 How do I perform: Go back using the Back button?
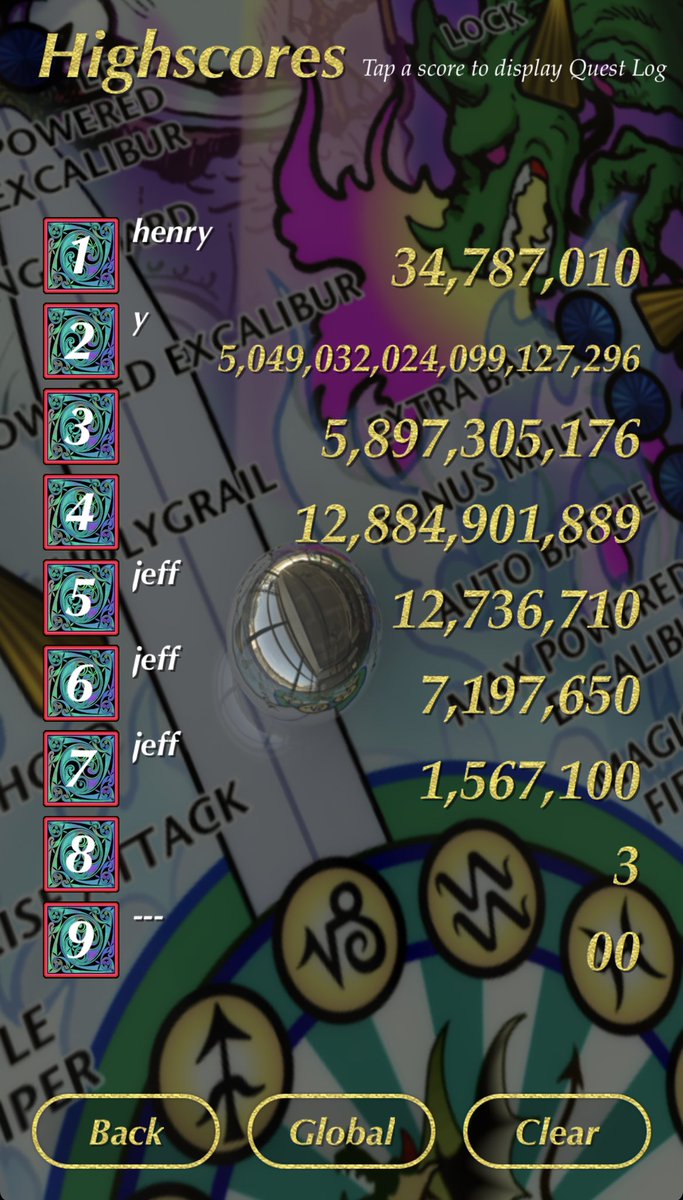(126, 1132)
